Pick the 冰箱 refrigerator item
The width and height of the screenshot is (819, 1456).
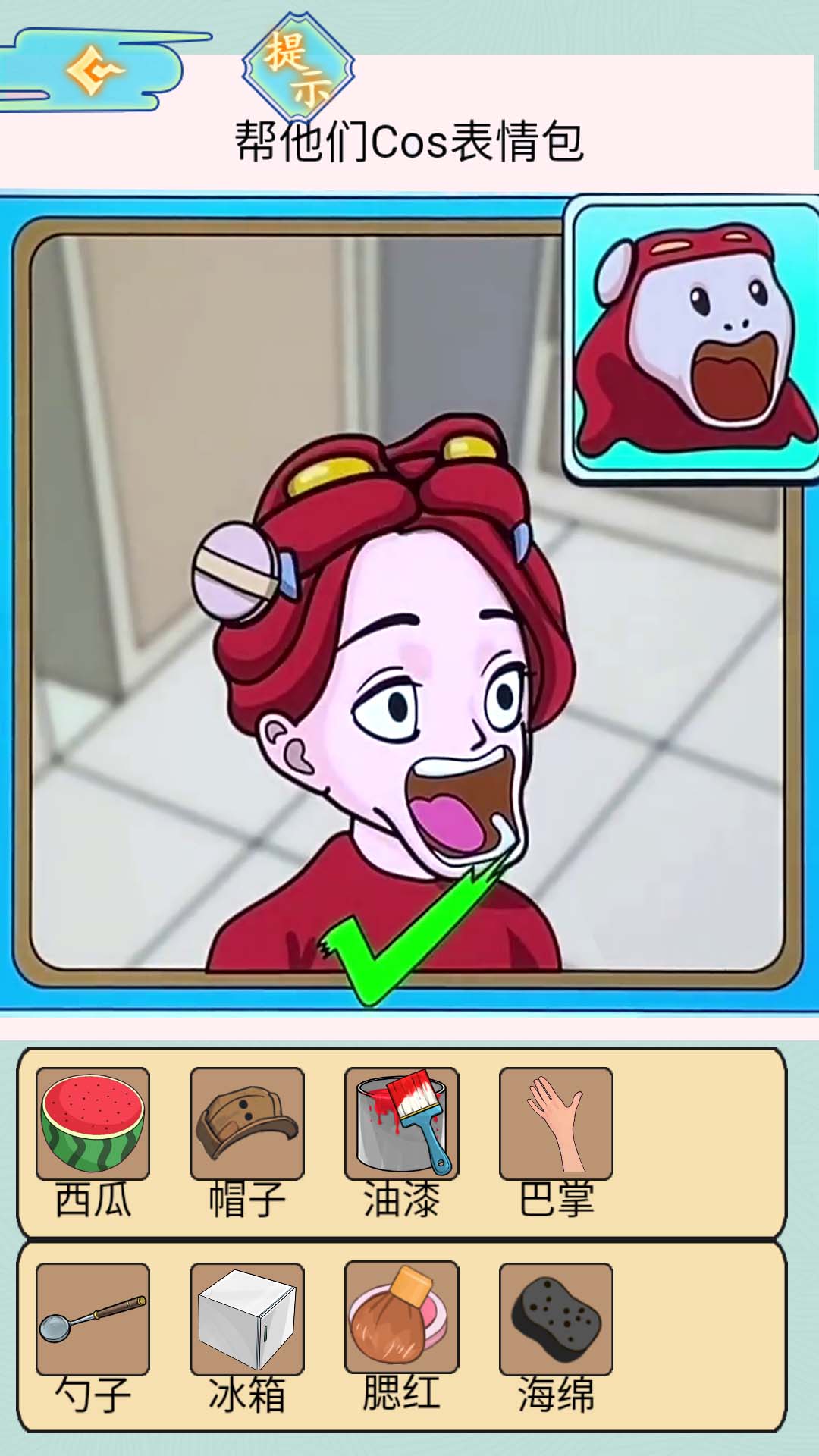247,1319
